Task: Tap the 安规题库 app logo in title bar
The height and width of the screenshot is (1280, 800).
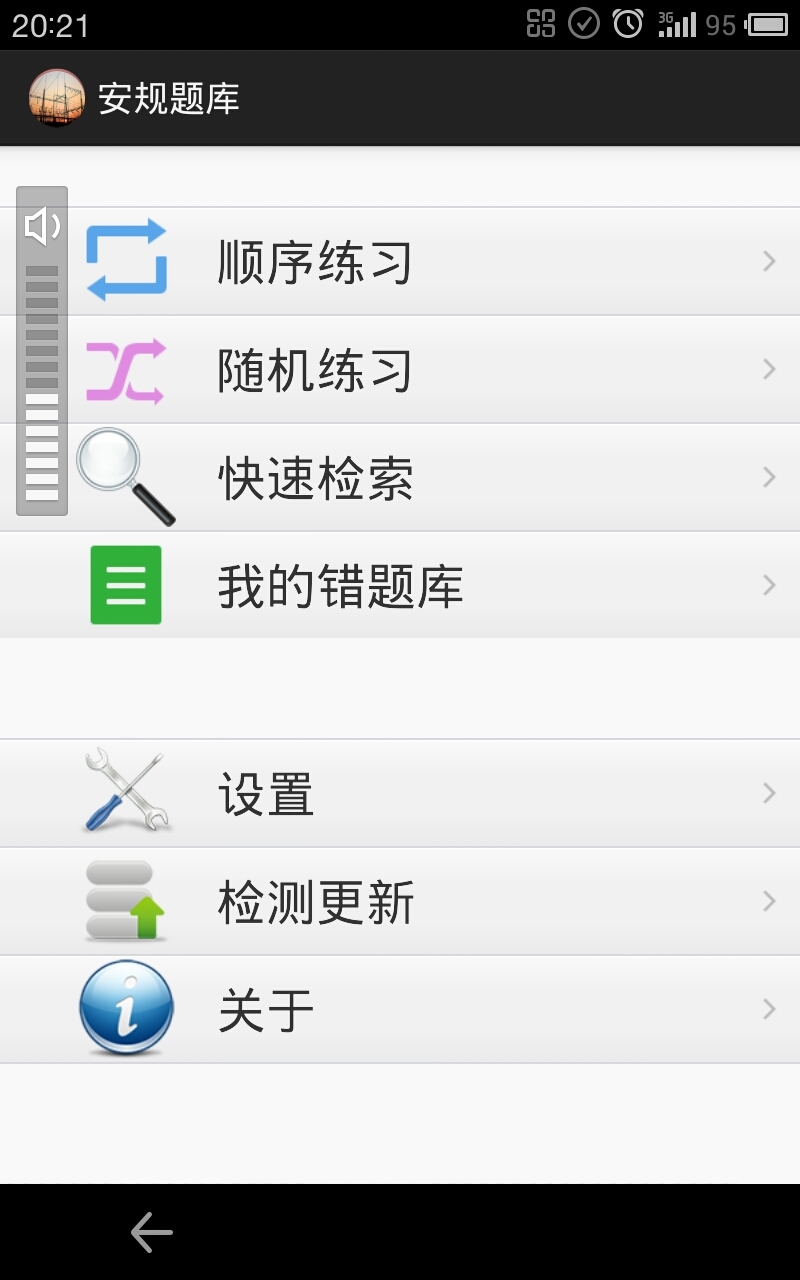Action: pos(57,99)
